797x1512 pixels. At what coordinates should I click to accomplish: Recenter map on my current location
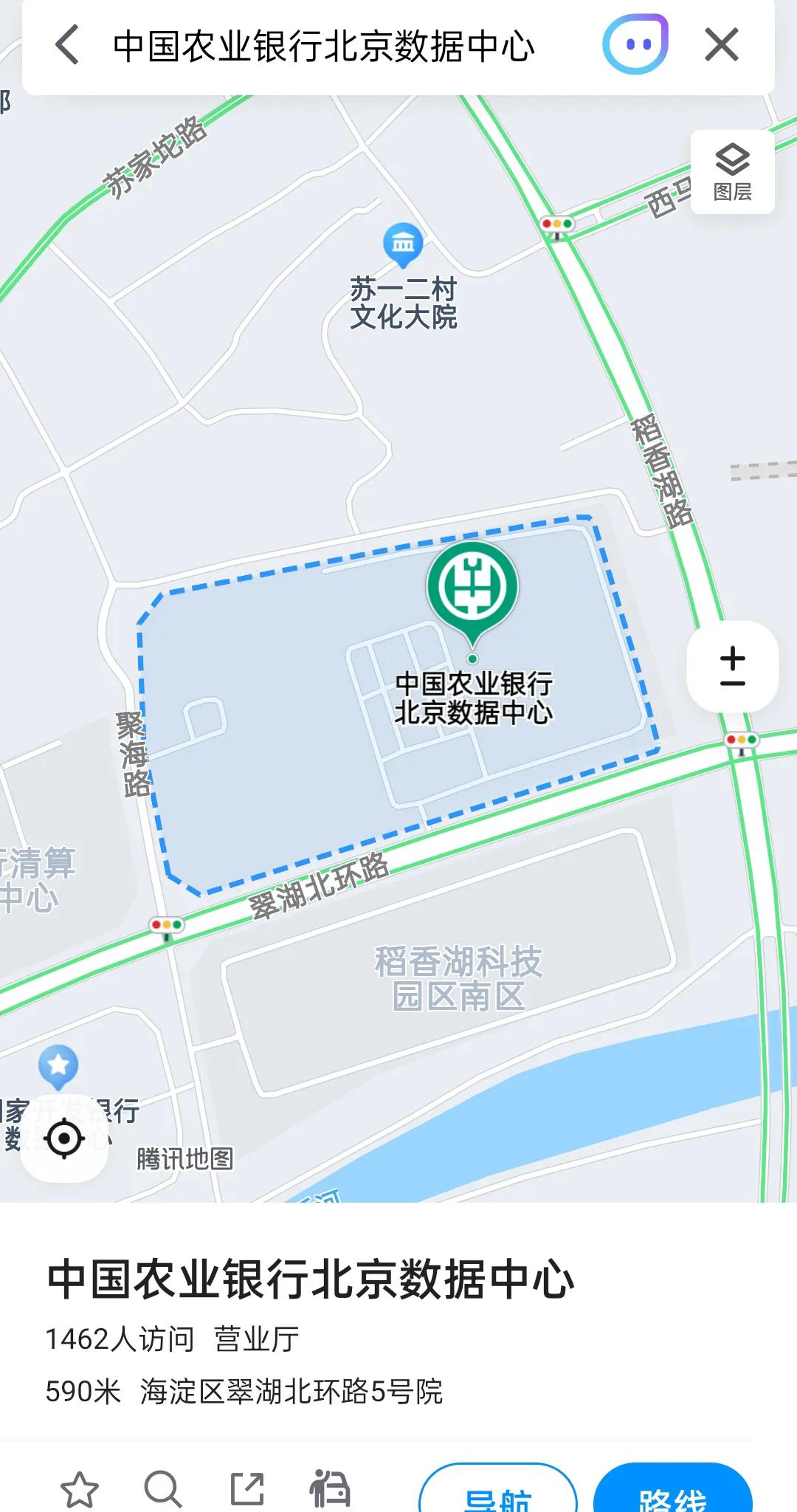pyautogui.click(x=64, y=1139)
